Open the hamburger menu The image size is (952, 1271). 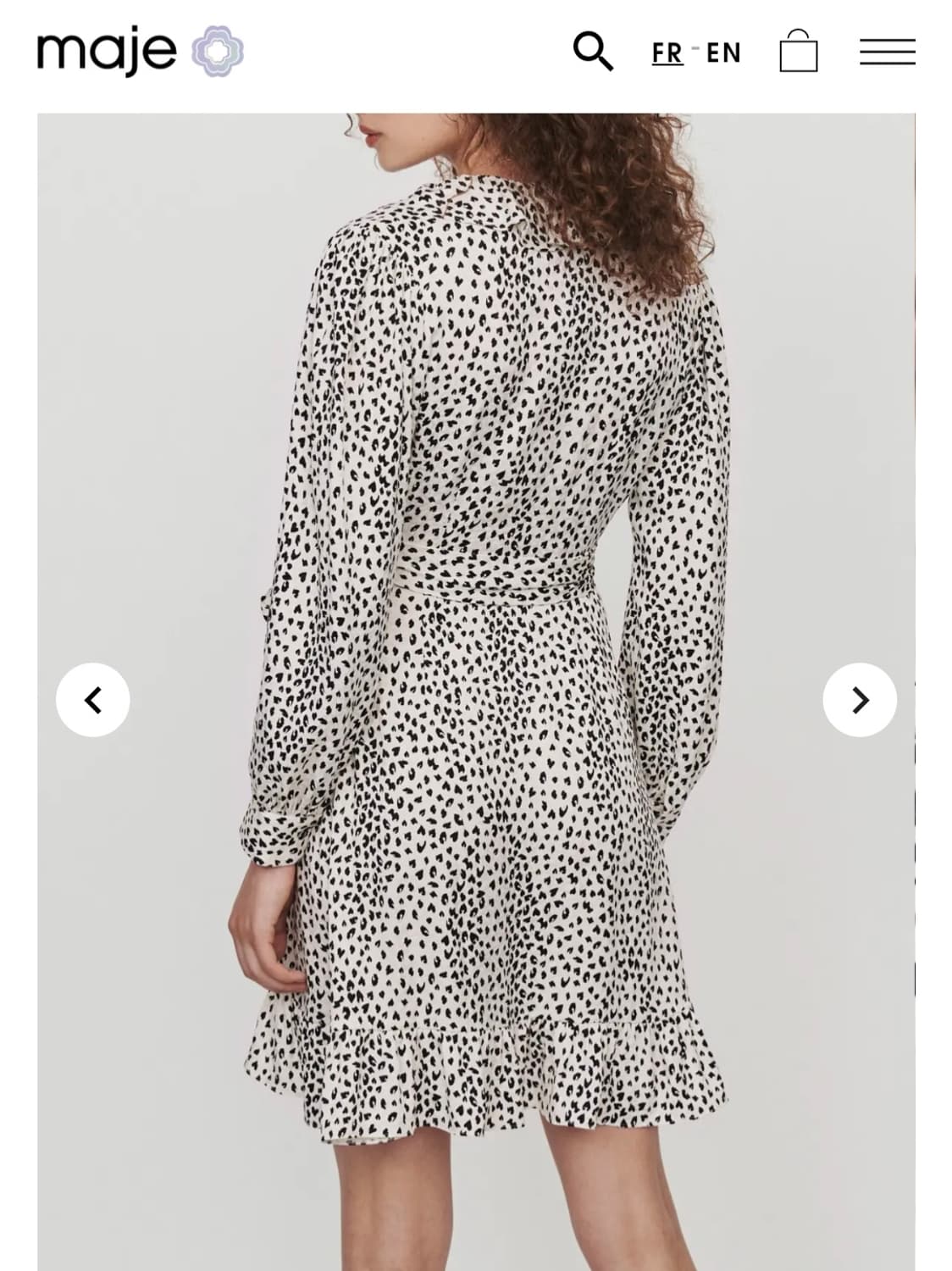tap(887, 52)
